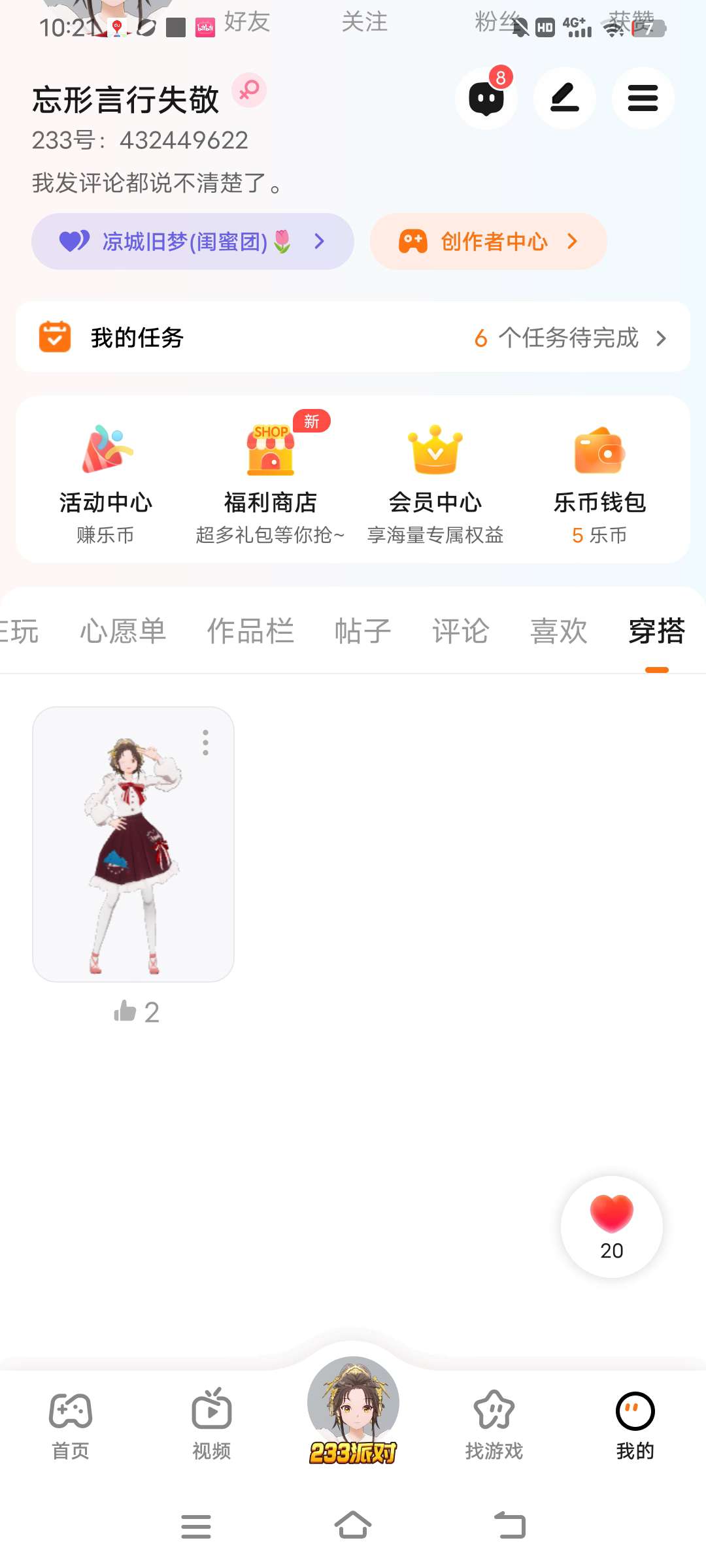Switch to the 喜欢 tab
Image resolution: width=706 pixels, height=1568 pixels.
[559, 631]
